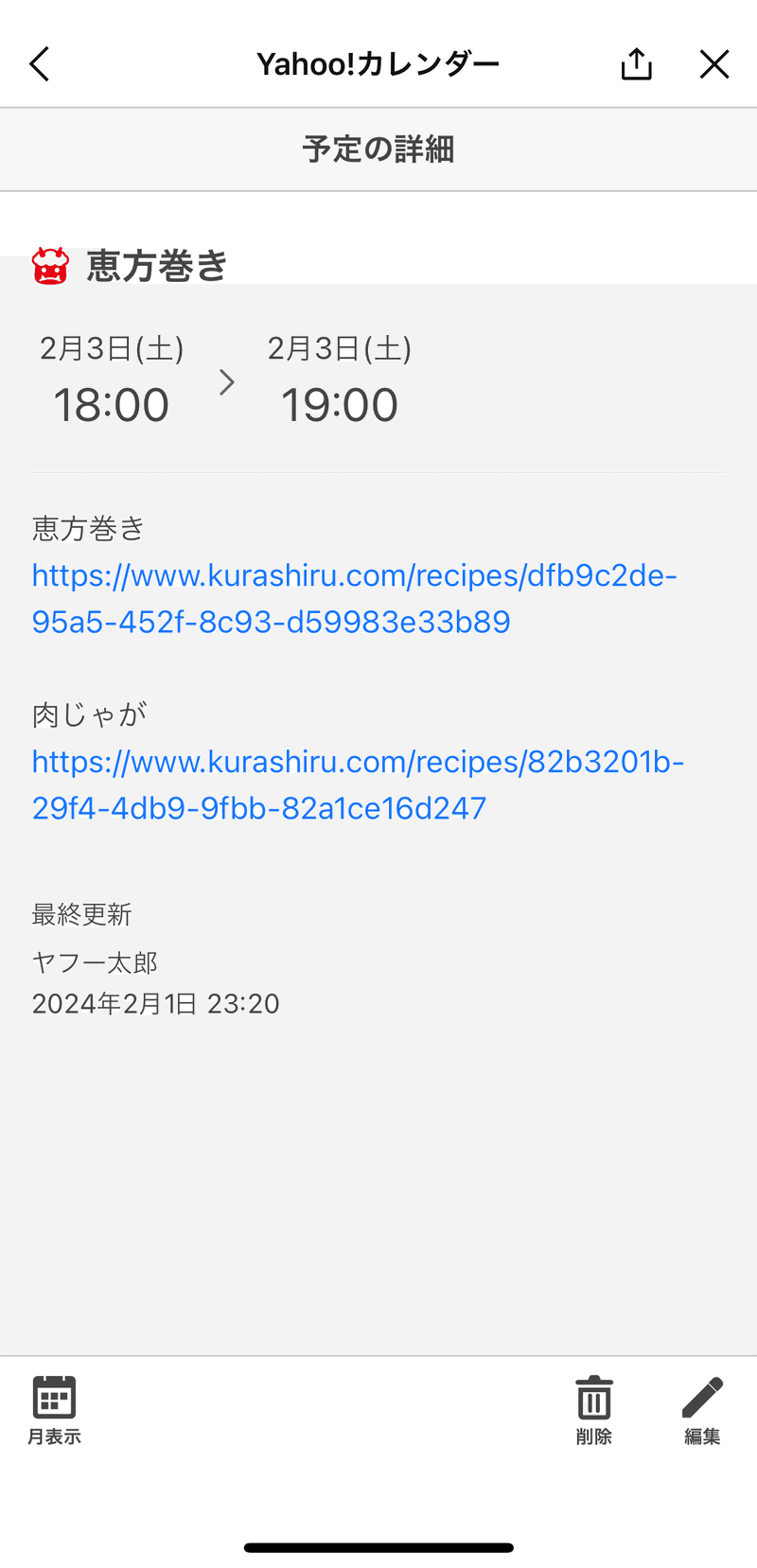Image resolution: width=757 pixels, height=1568 pixels.
Task: Tap the trash can icon above 削除
Action: (x=593, y=1397)
